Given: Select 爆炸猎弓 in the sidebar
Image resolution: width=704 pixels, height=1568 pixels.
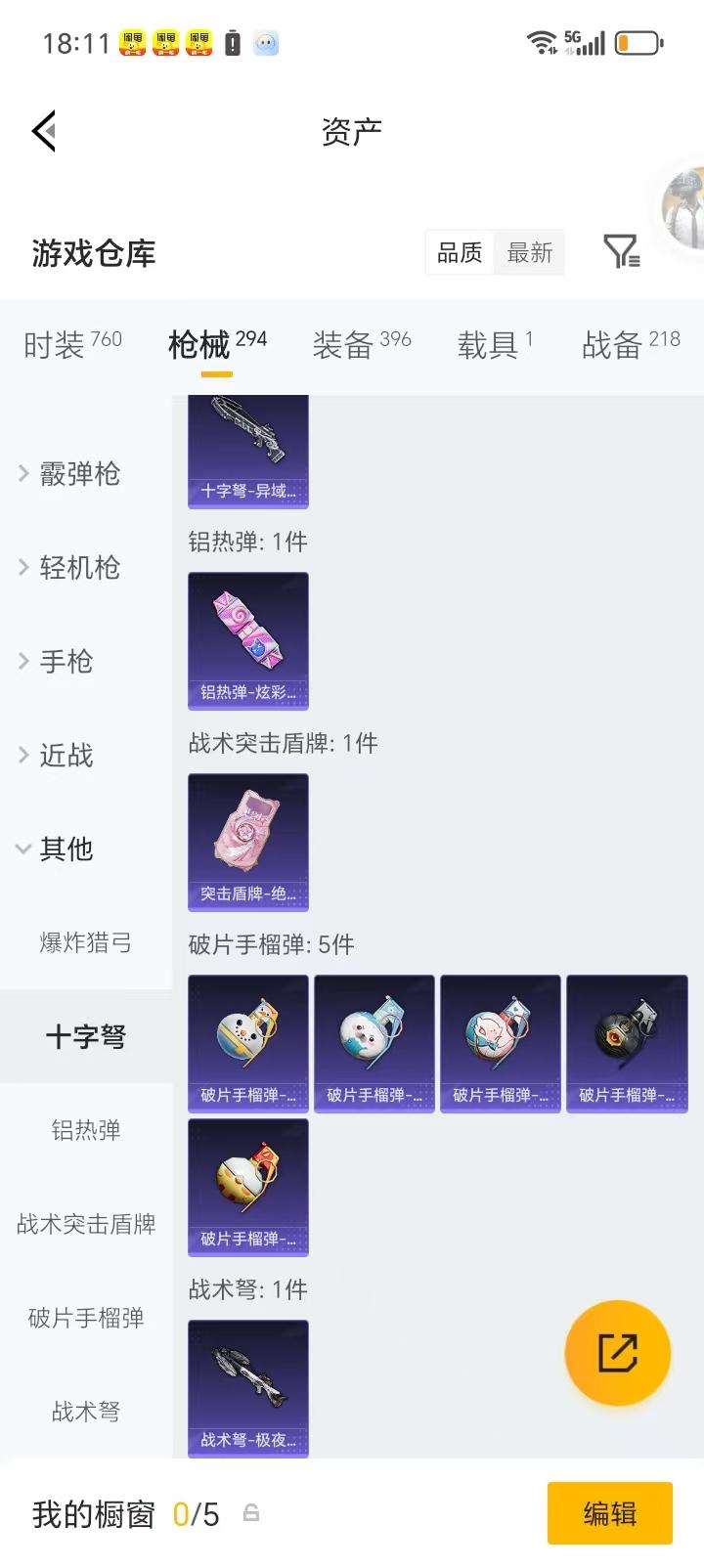Looking at the screenshot, I should (85, 942).
